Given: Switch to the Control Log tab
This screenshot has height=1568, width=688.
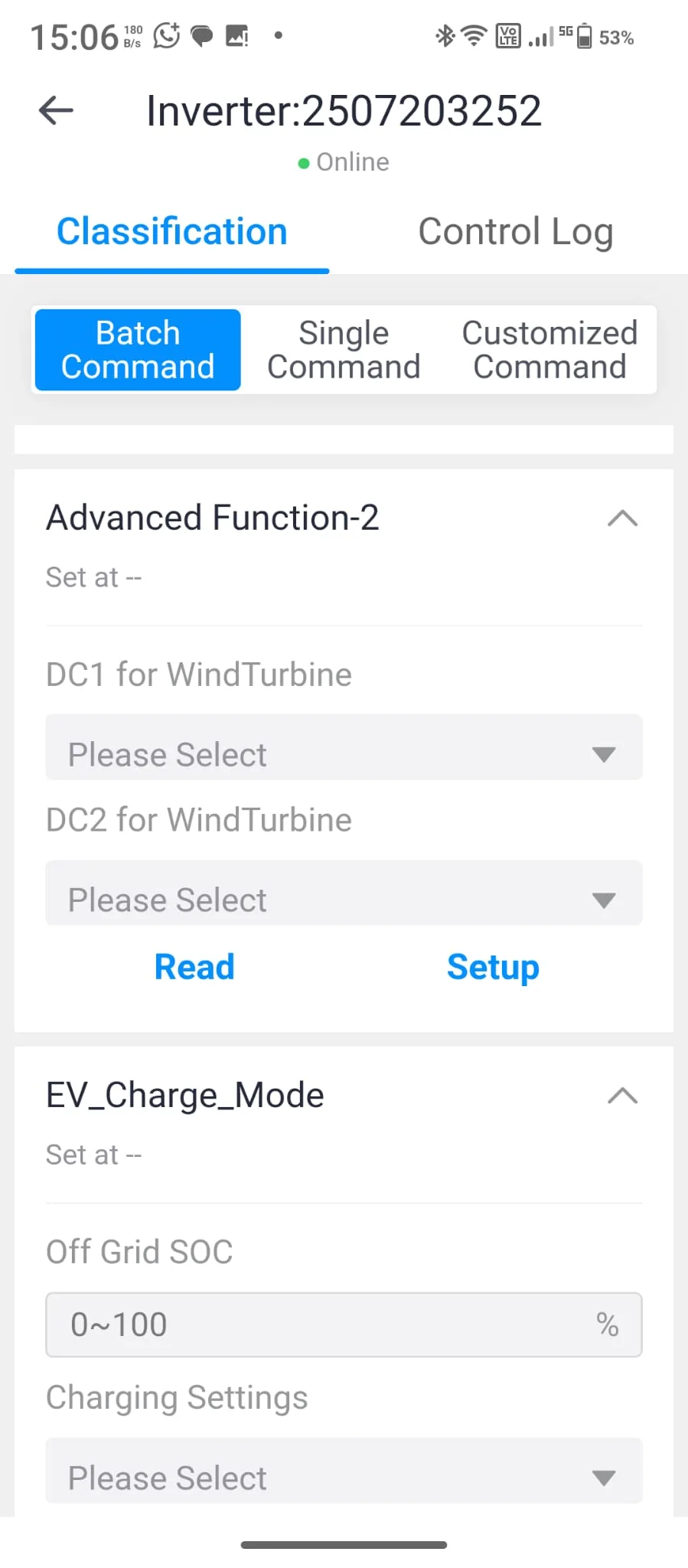Looking at the screenshot, I should coord(515,230).
